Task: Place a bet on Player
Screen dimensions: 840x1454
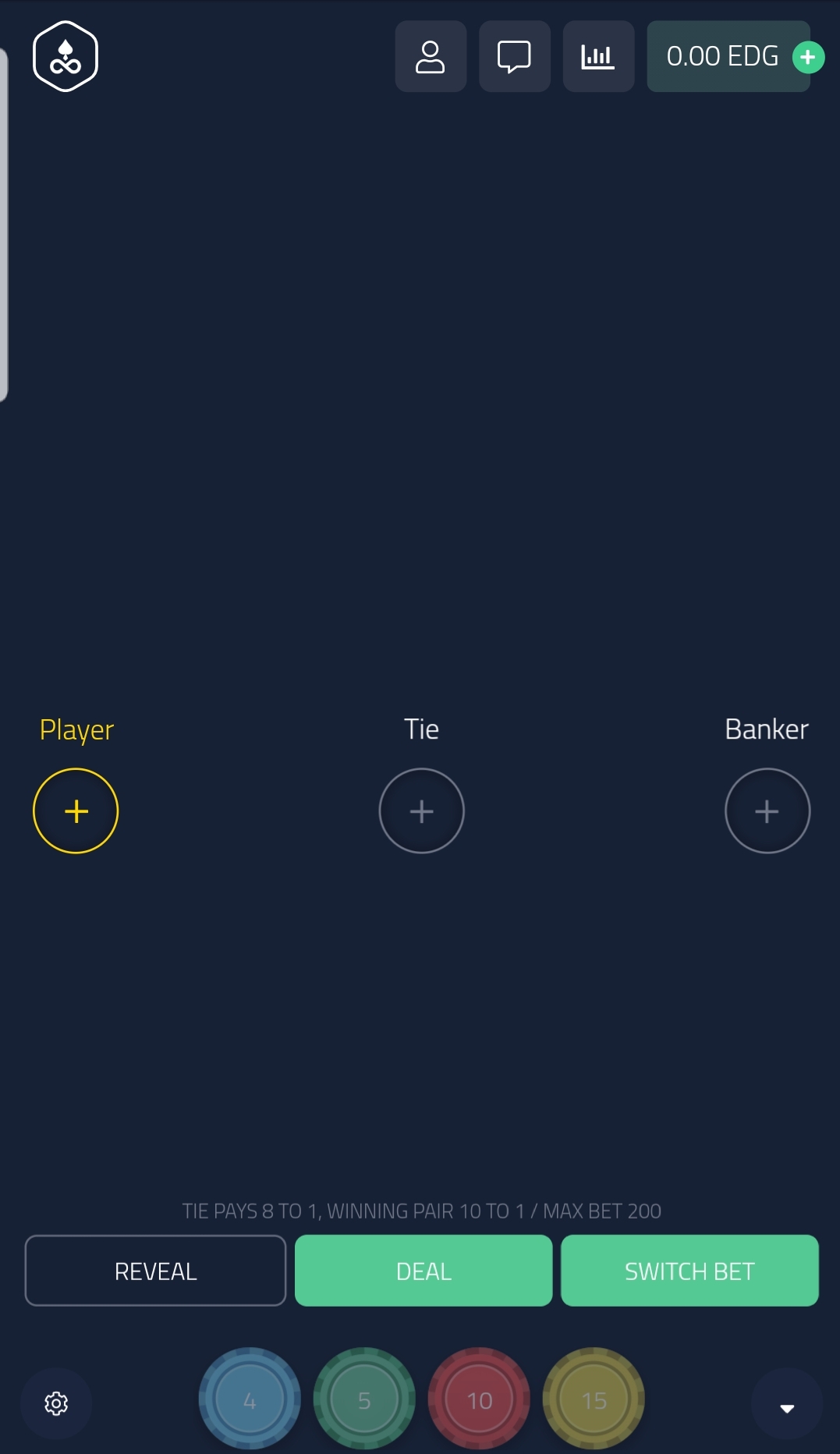Action: point(76,810)
